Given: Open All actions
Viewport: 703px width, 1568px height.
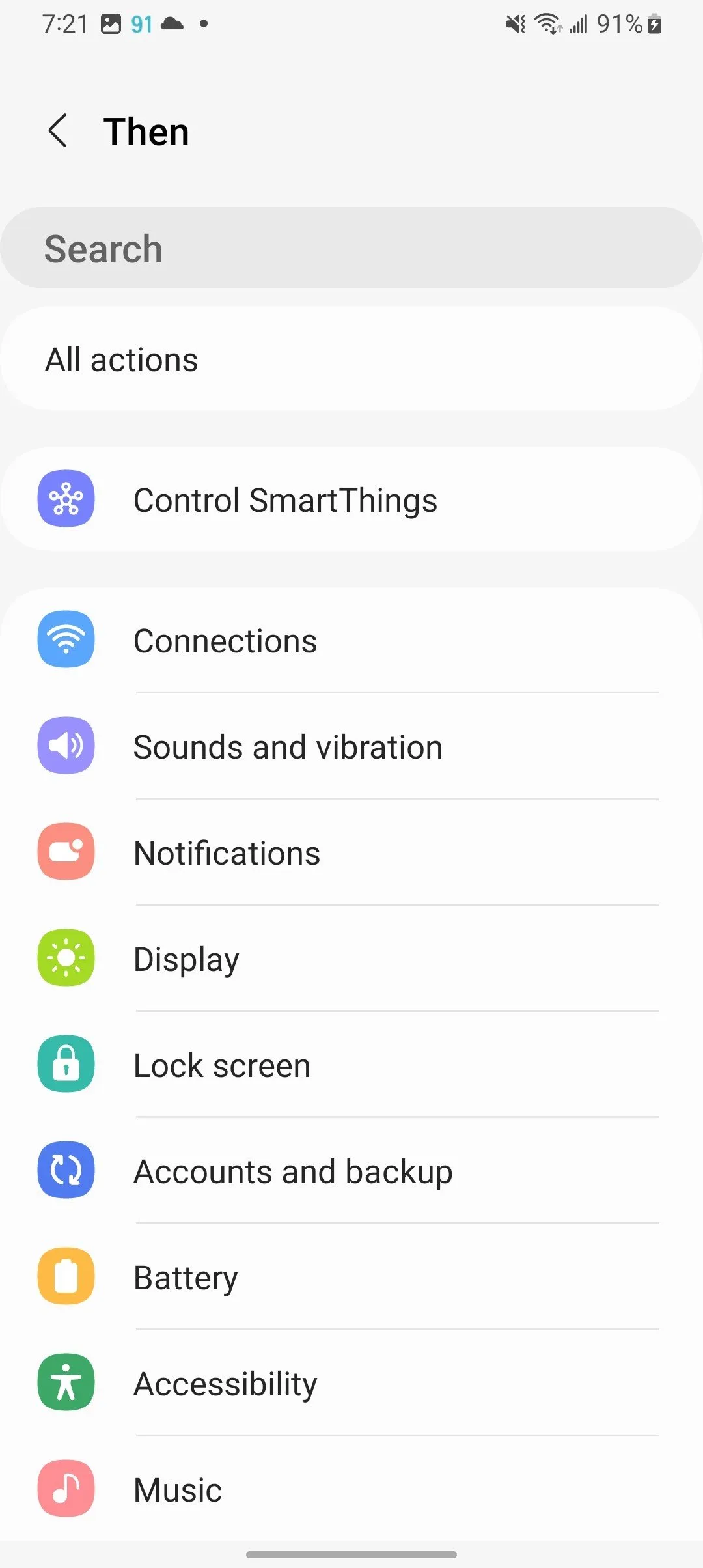Looking at the screenshot, I should (x=351, y=359).
